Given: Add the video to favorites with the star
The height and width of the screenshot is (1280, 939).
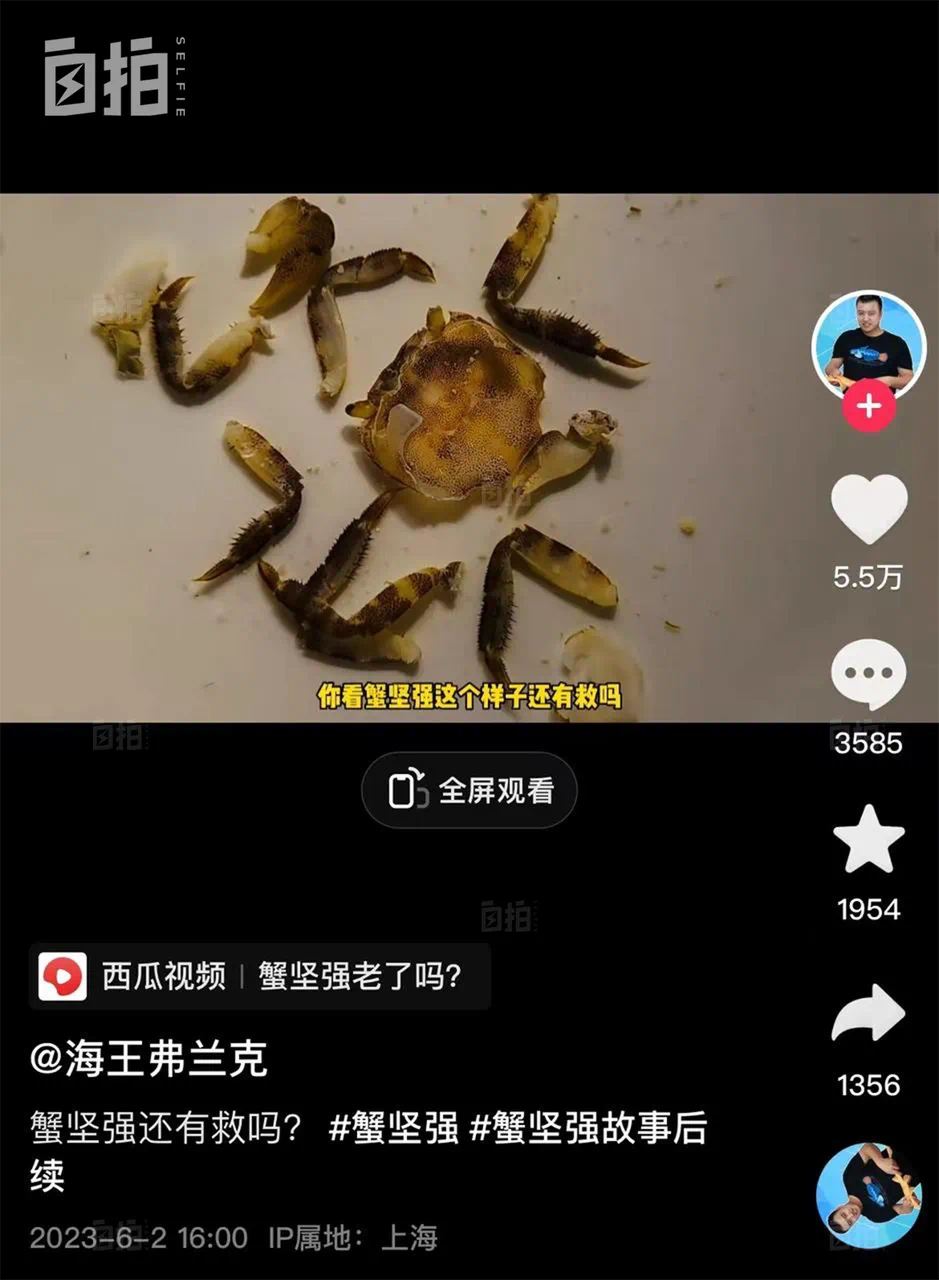Looking at the screenshot, I should click(868, 840).
